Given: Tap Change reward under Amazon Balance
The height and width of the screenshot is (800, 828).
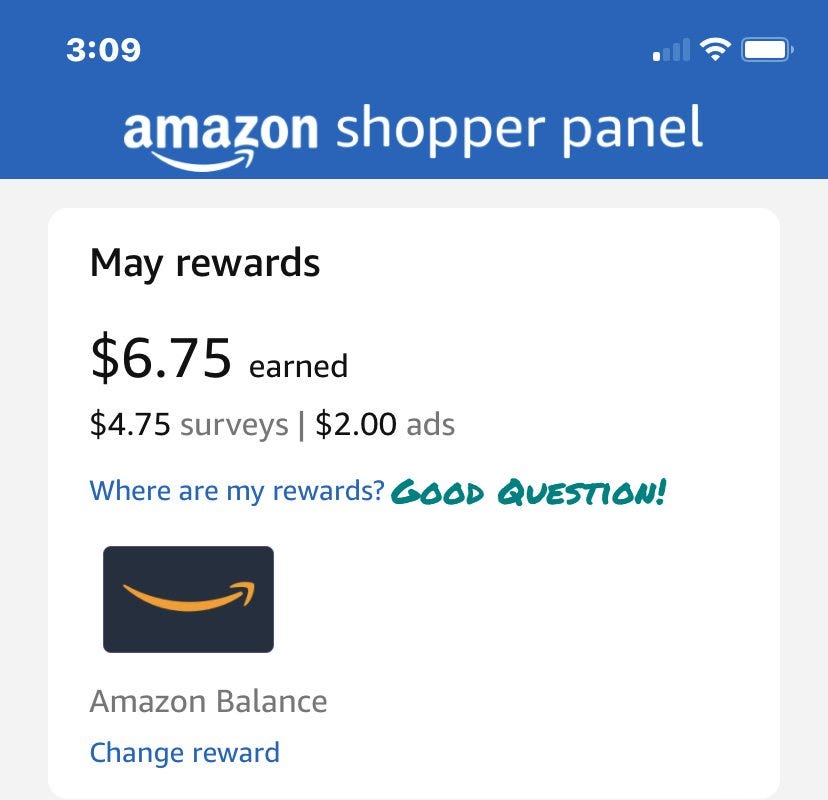Looking at the screenshot, I should pyautogui.click(x=185, y=752).
